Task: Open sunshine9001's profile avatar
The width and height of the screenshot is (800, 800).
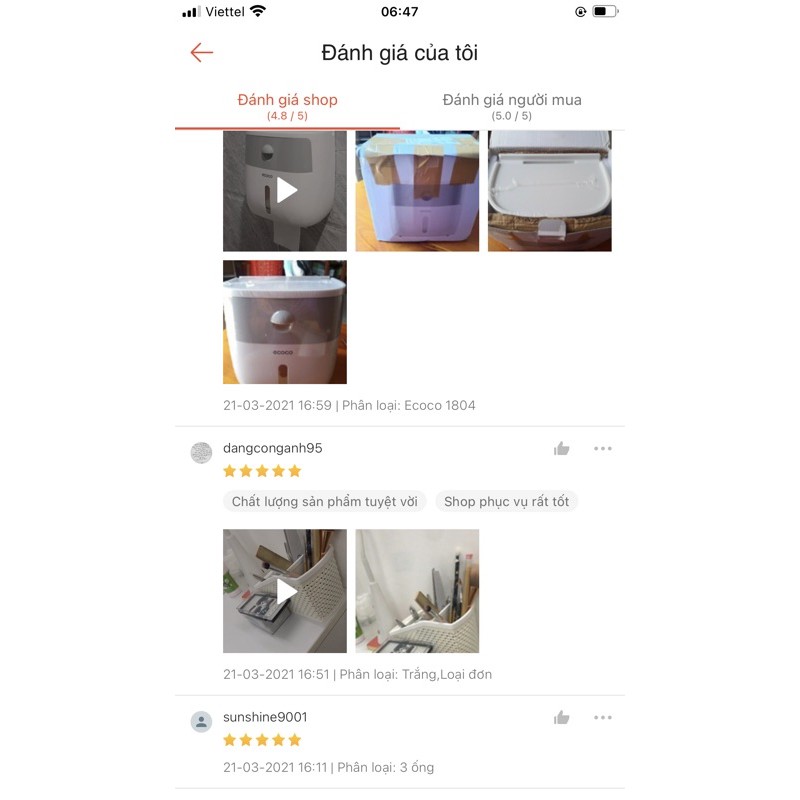Action: pos(202,721)
